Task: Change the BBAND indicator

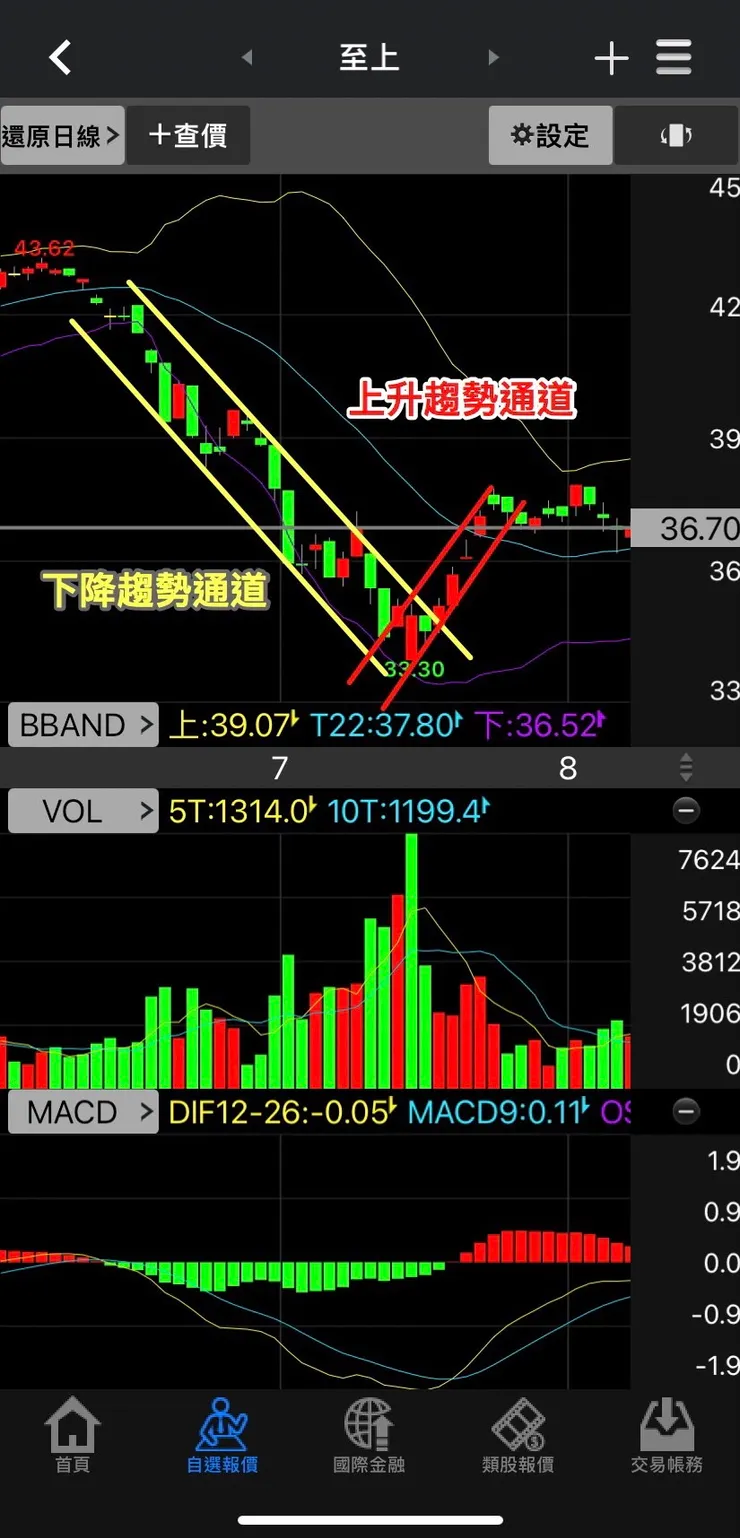Action: pyautogui.click(x=83, y=725)
